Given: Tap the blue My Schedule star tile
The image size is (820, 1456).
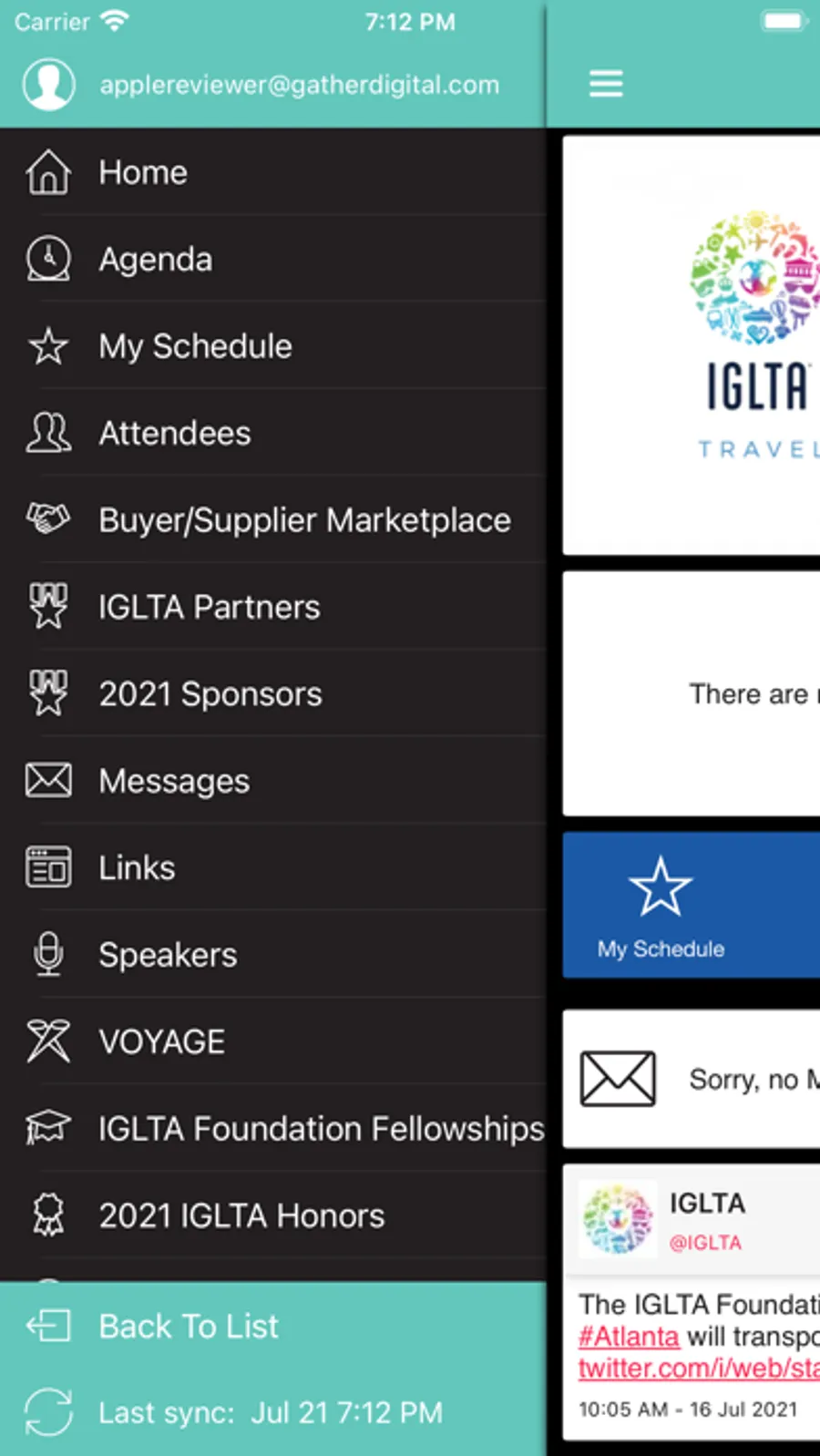Looking at the screenshot, I should (x=661, y=905).
